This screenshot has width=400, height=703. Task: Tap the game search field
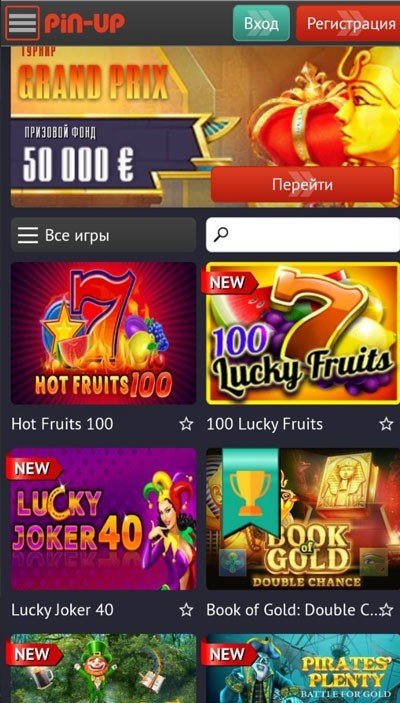[x=303, y=235]
